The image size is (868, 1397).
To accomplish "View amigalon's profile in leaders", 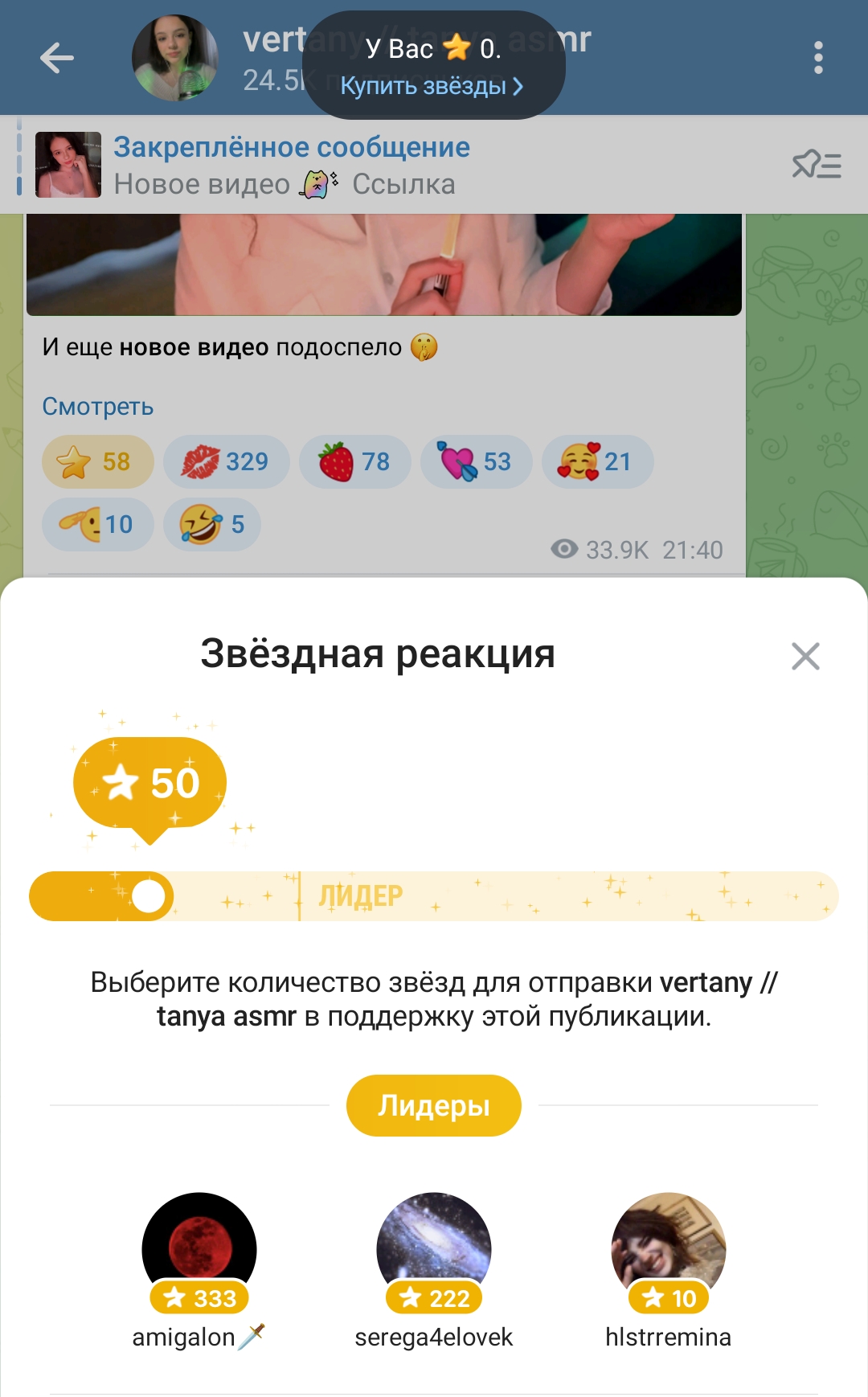I will [x=199, y=1250].
